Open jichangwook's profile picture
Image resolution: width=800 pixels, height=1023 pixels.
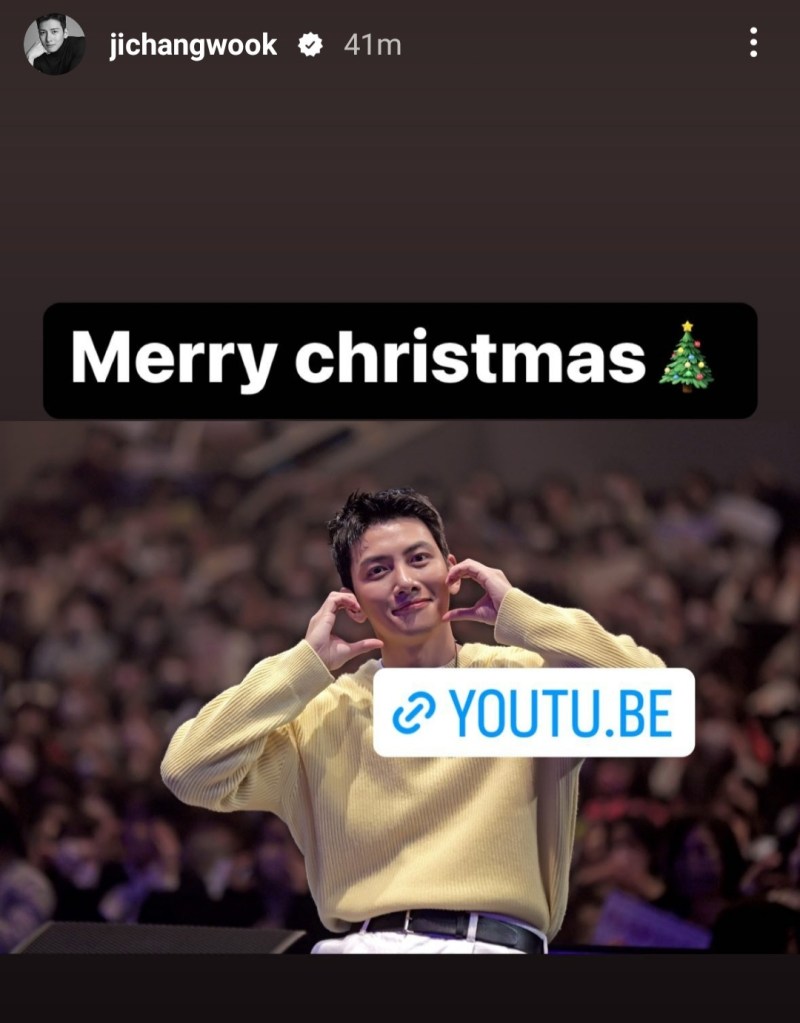click(x=55, y=44)
